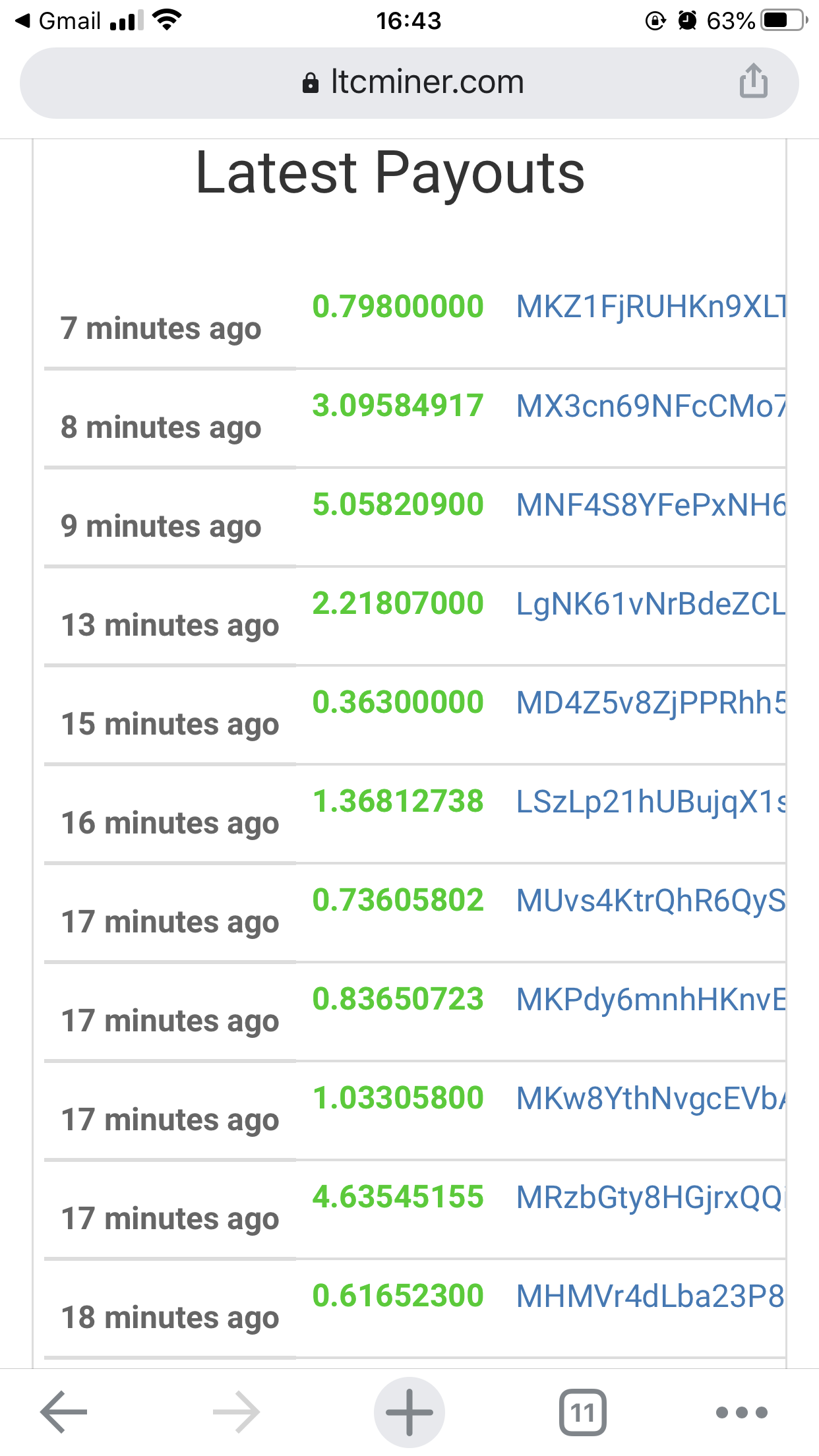View address MKw8YthNvgcEVb
The image size is (819, 1456).
click(x=650, y=1099)
